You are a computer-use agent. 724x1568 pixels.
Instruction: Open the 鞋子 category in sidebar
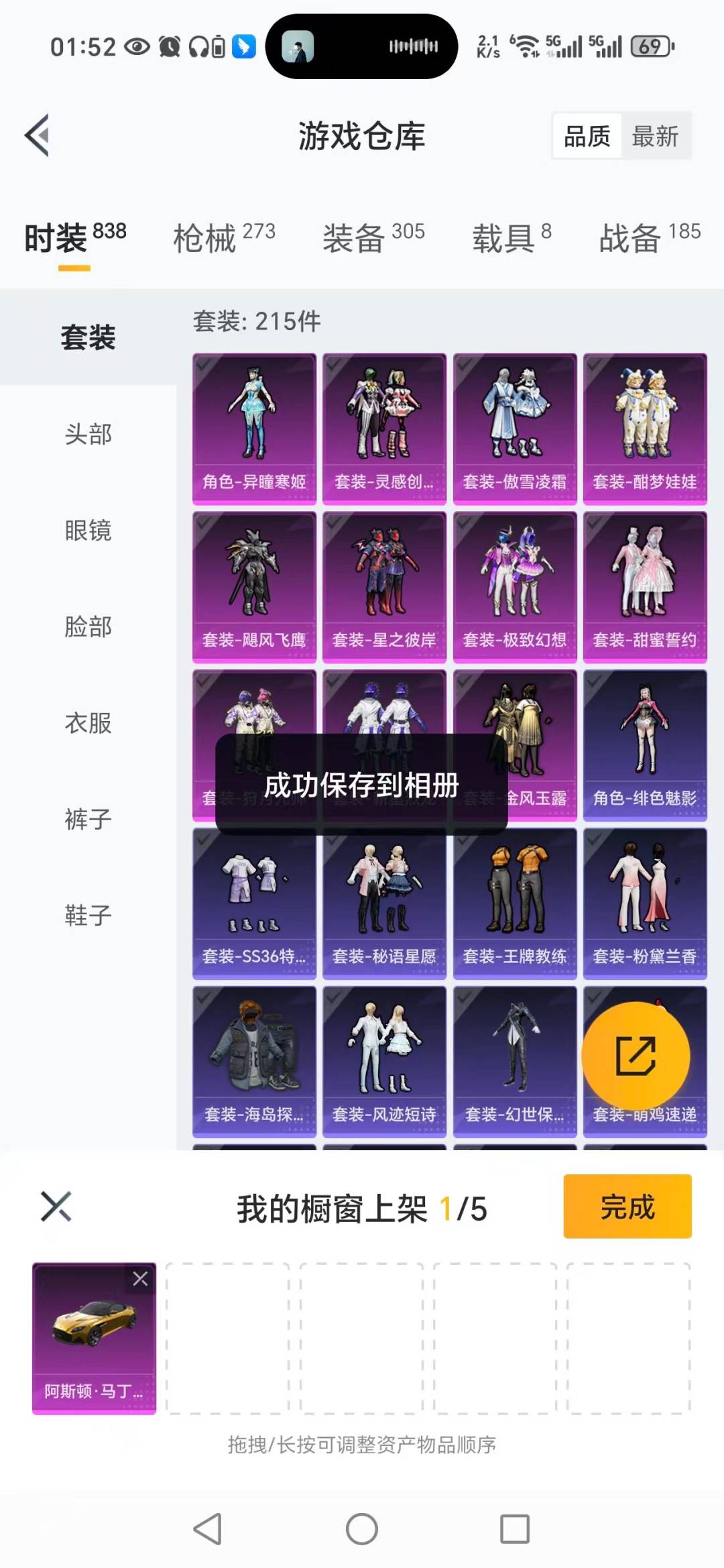(86, 915)
